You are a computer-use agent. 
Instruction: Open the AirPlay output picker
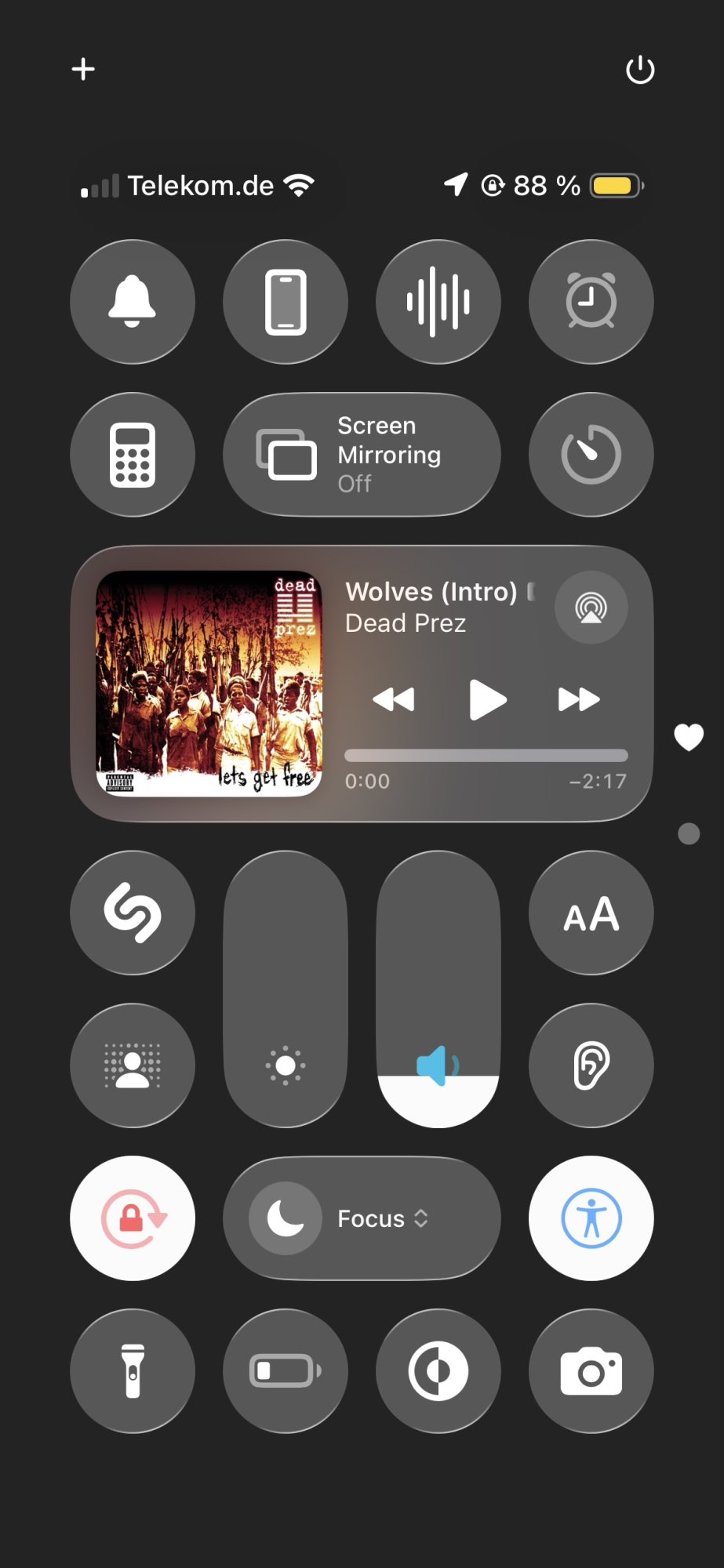pos(591,608)
